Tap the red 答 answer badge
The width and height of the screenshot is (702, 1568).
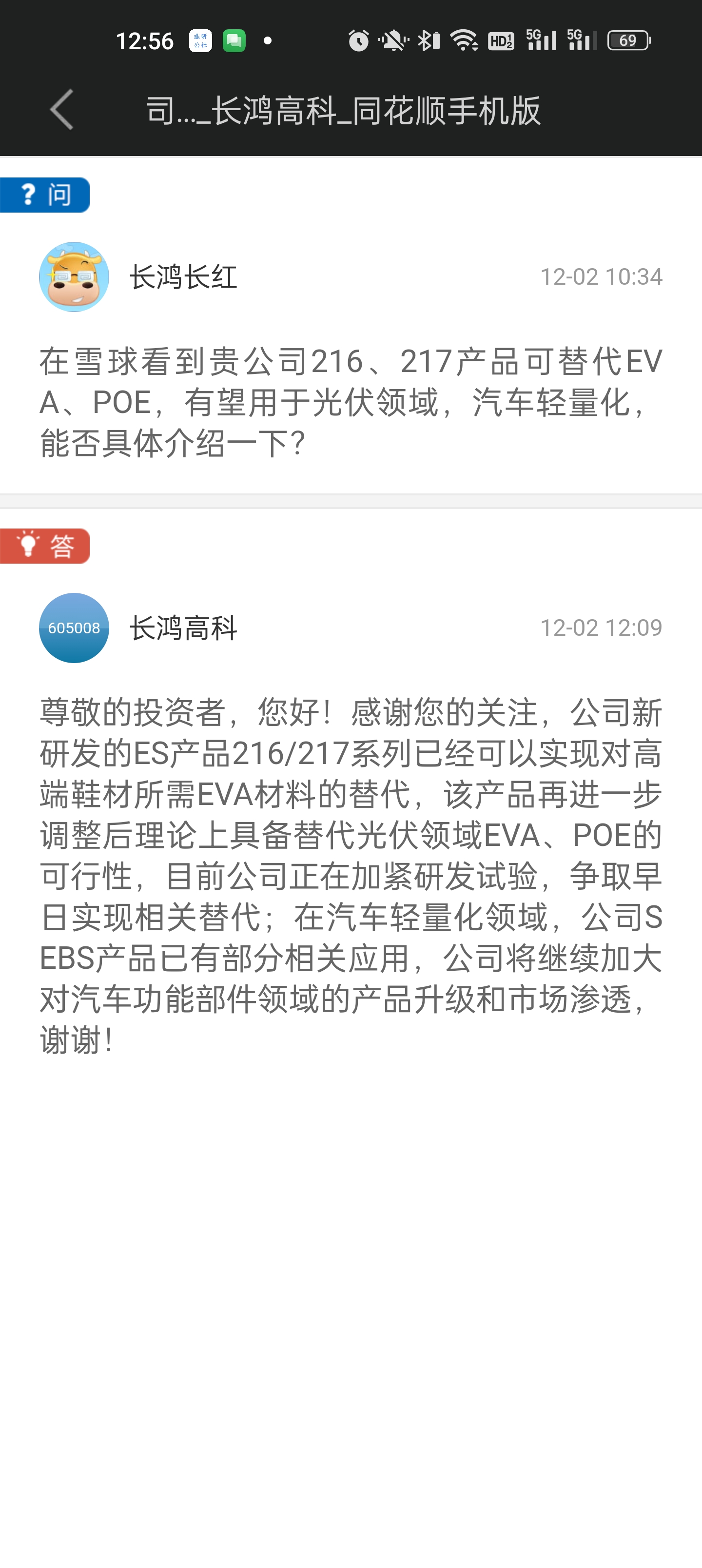(45, 546)
